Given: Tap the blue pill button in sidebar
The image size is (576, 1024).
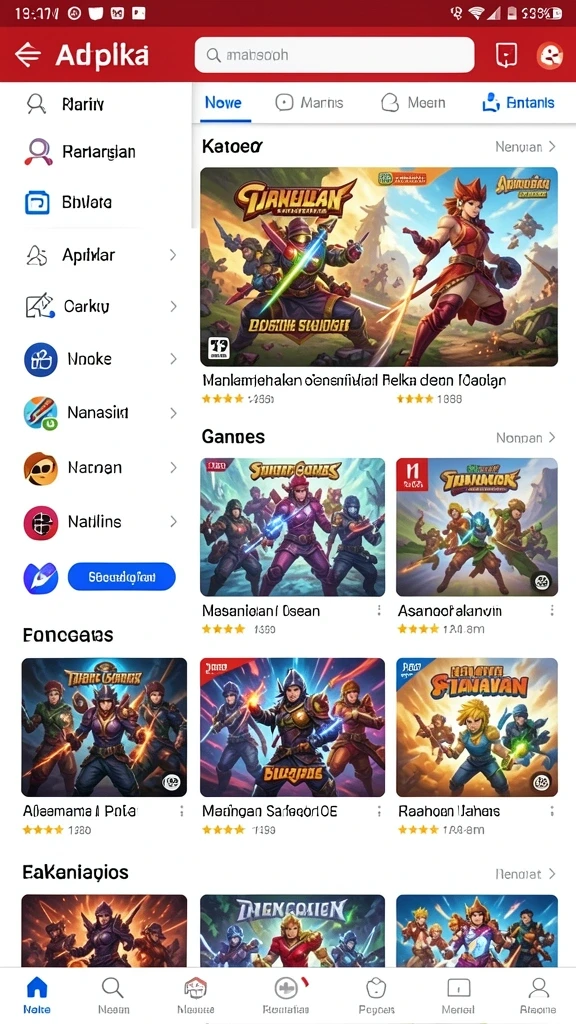Looking at the screenshot, I should (121, 577).
